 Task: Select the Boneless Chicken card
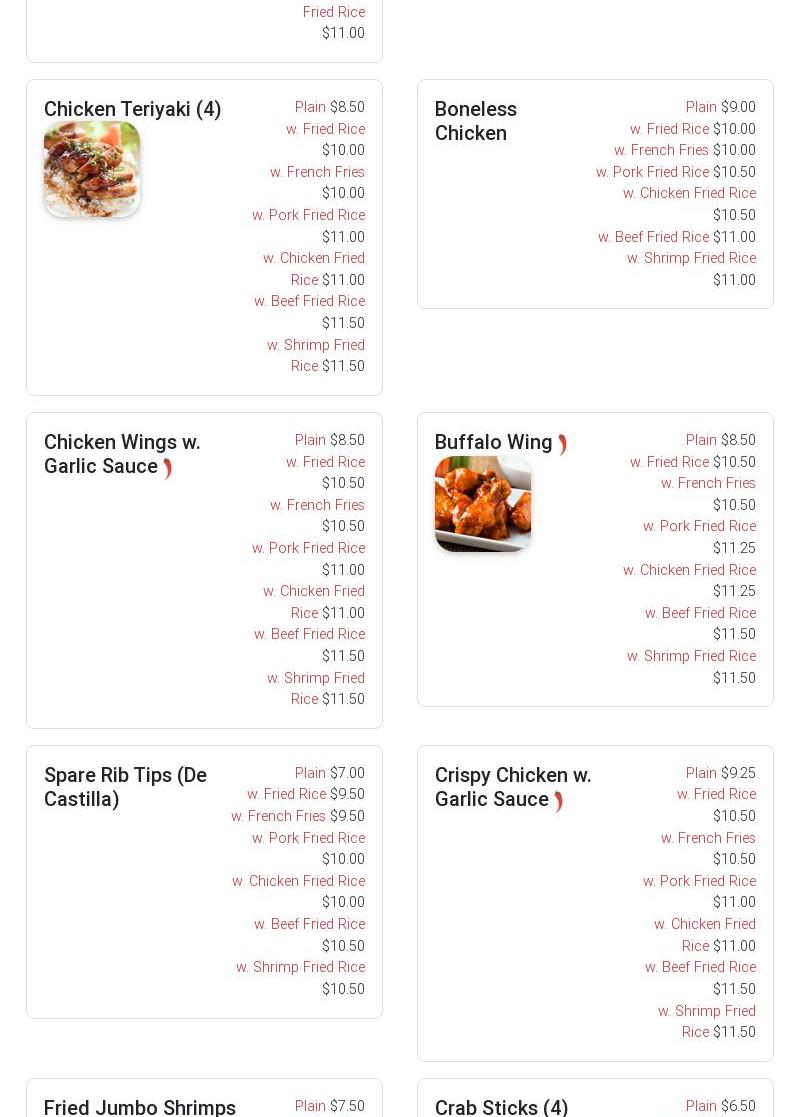pyautogui.click(x=476, y=121)
